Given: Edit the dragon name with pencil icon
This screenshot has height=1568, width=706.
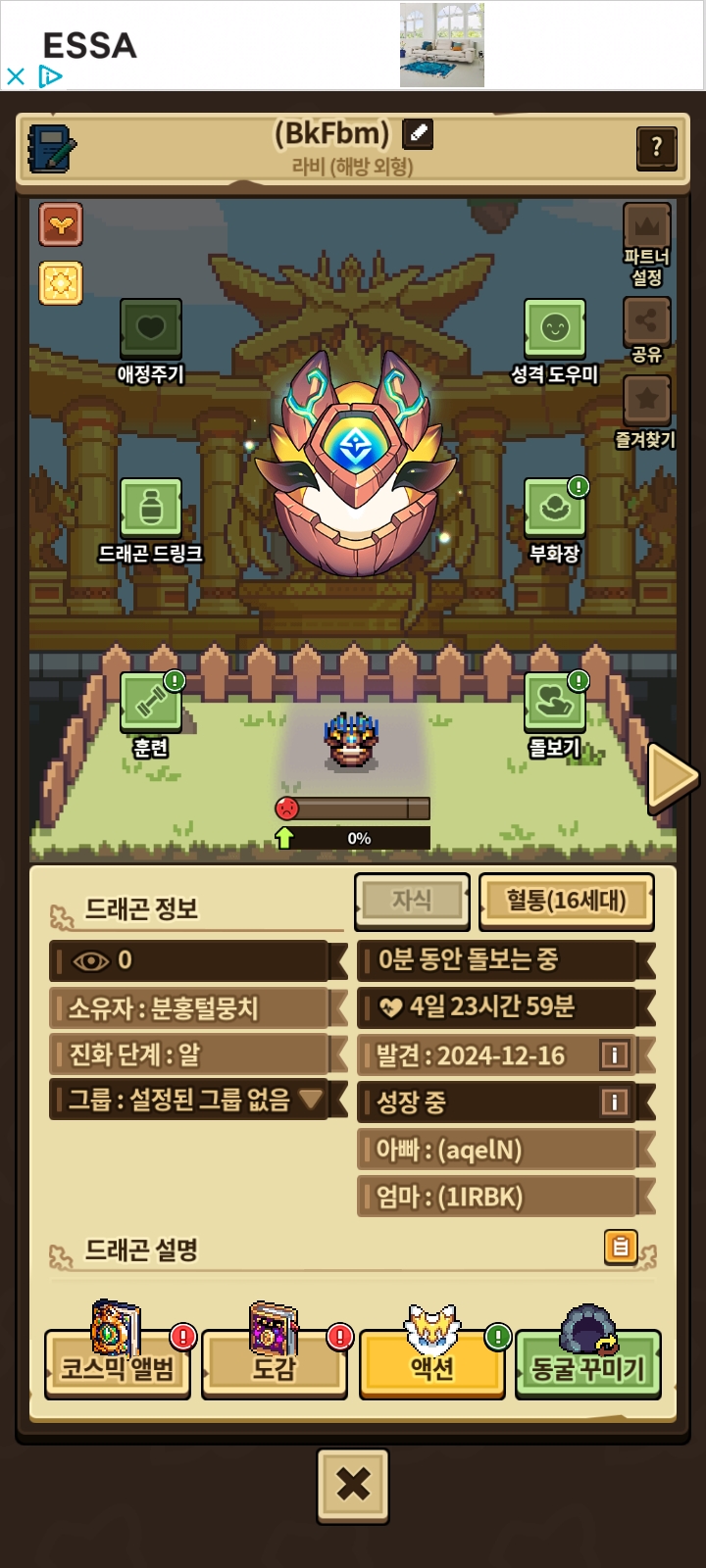Looking at the screenshot, I should click(x=419, y=133).
